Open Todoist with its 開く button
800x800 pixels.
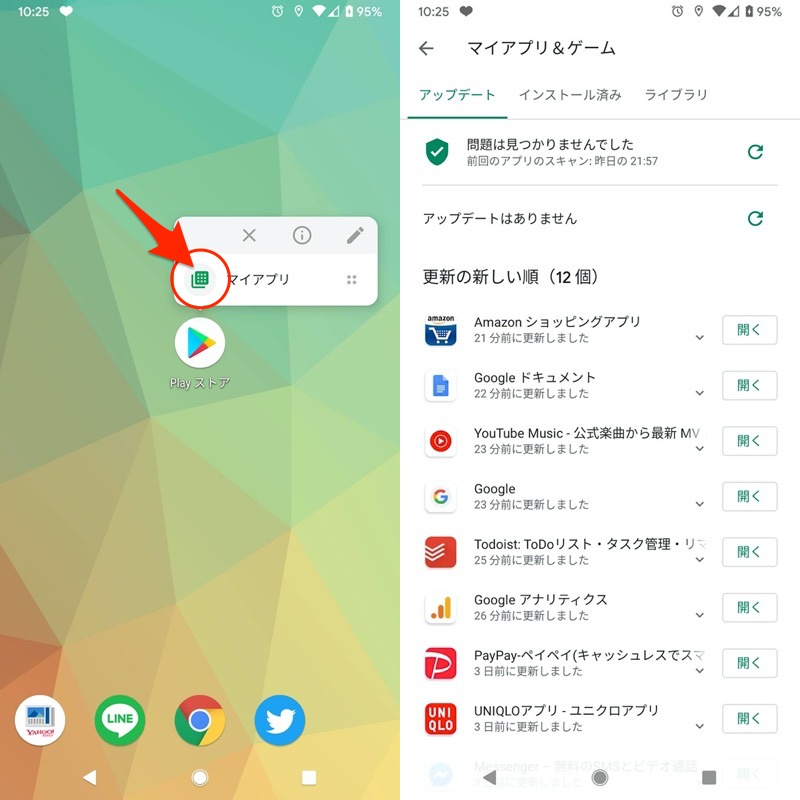[x=749, y=551]
